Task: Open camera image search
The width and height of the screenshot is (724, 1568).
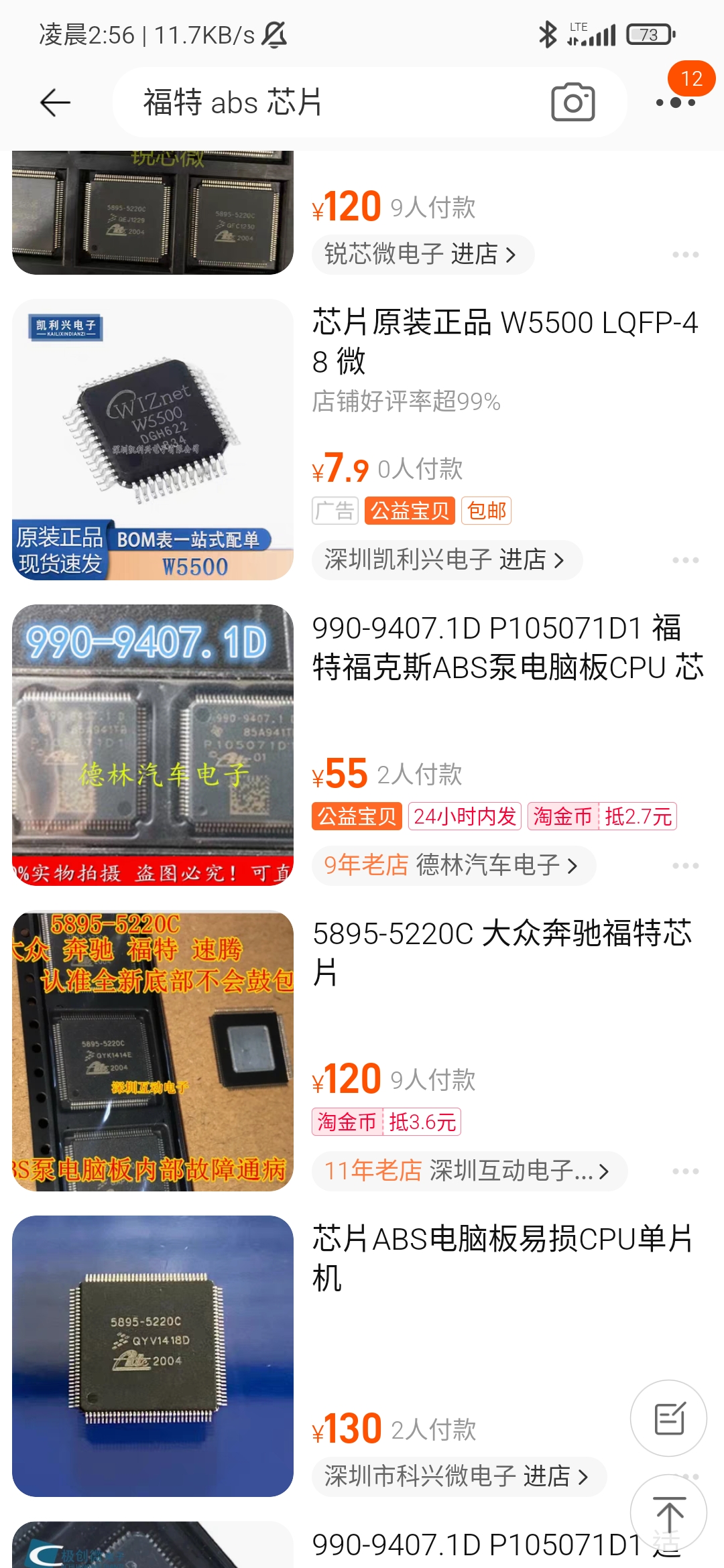Action: (x=572, y=103)
